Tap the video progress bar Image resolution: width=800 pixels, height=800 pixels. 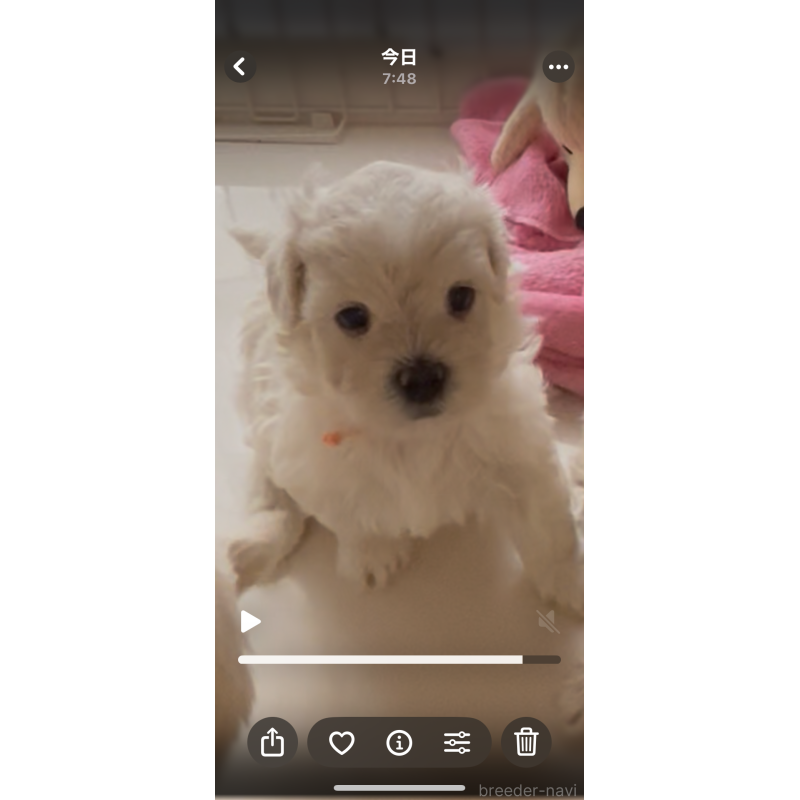click(x=398, y=660)
